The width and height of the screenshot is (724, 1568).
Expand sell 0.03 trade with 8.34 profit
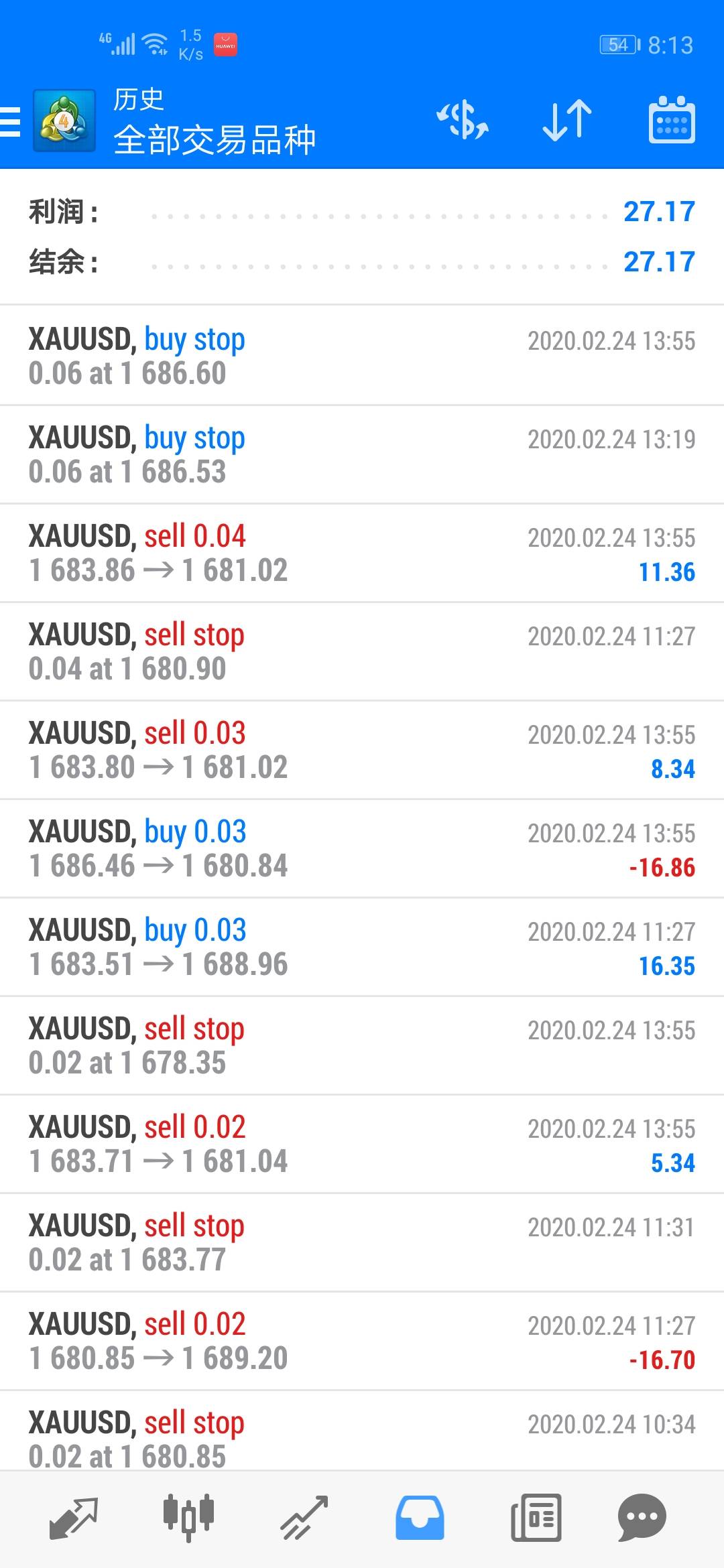click(x=362, y=750)
